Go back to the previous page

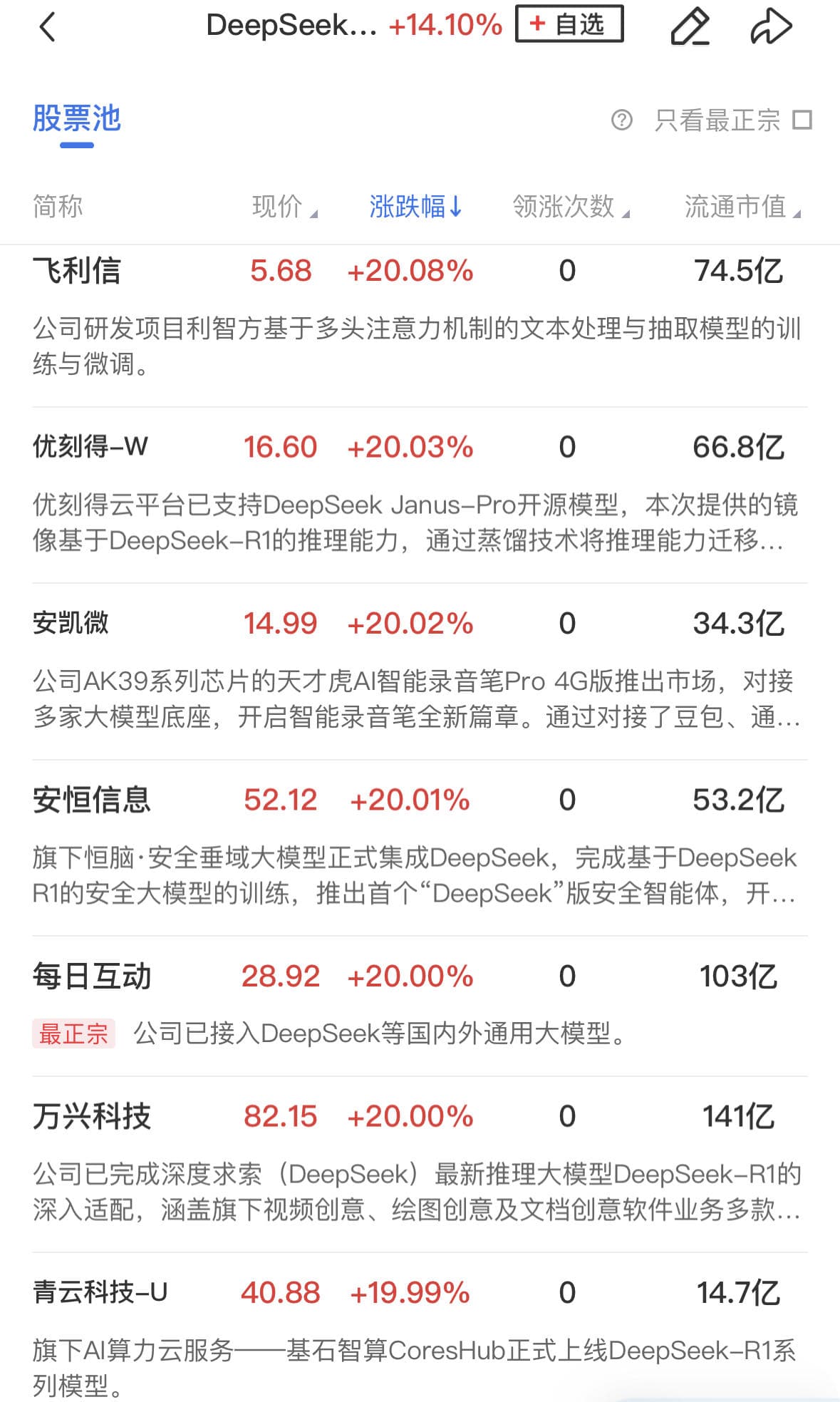(47, 29)
